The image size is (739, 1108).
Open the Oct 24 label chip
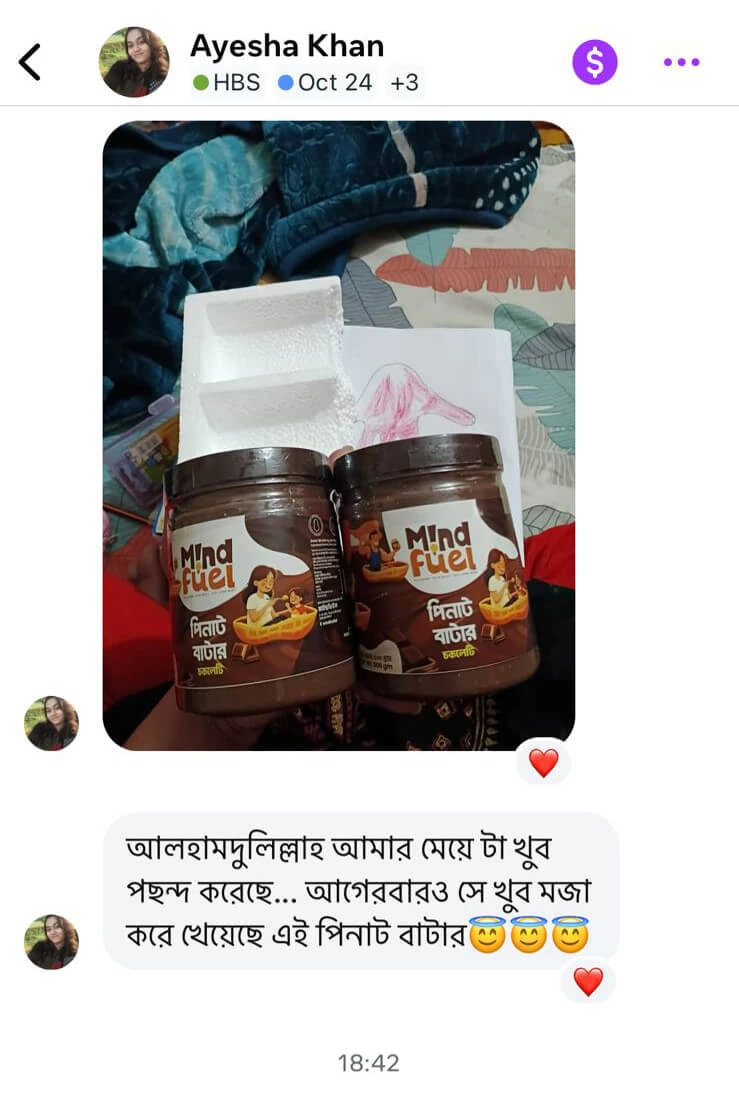(x=325, y=83)
